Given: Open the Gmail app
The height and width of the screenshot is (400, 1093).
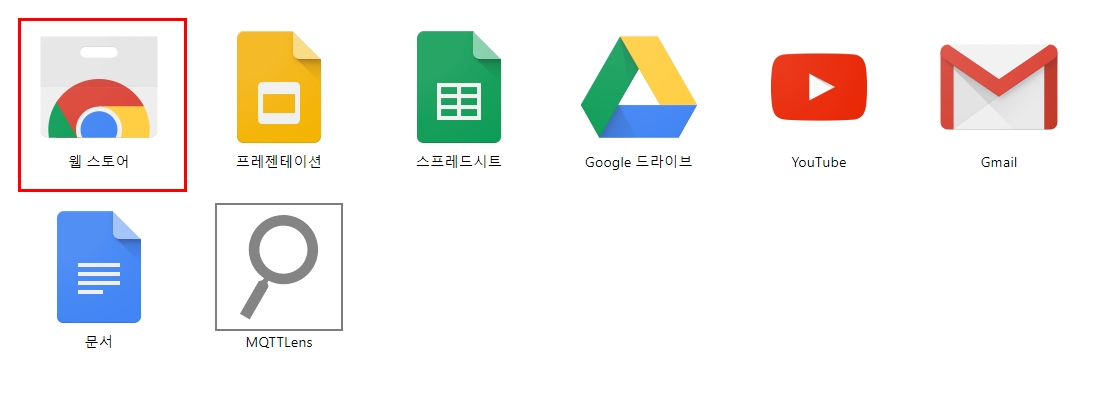Looking at the screenshot, I should 998,88.
